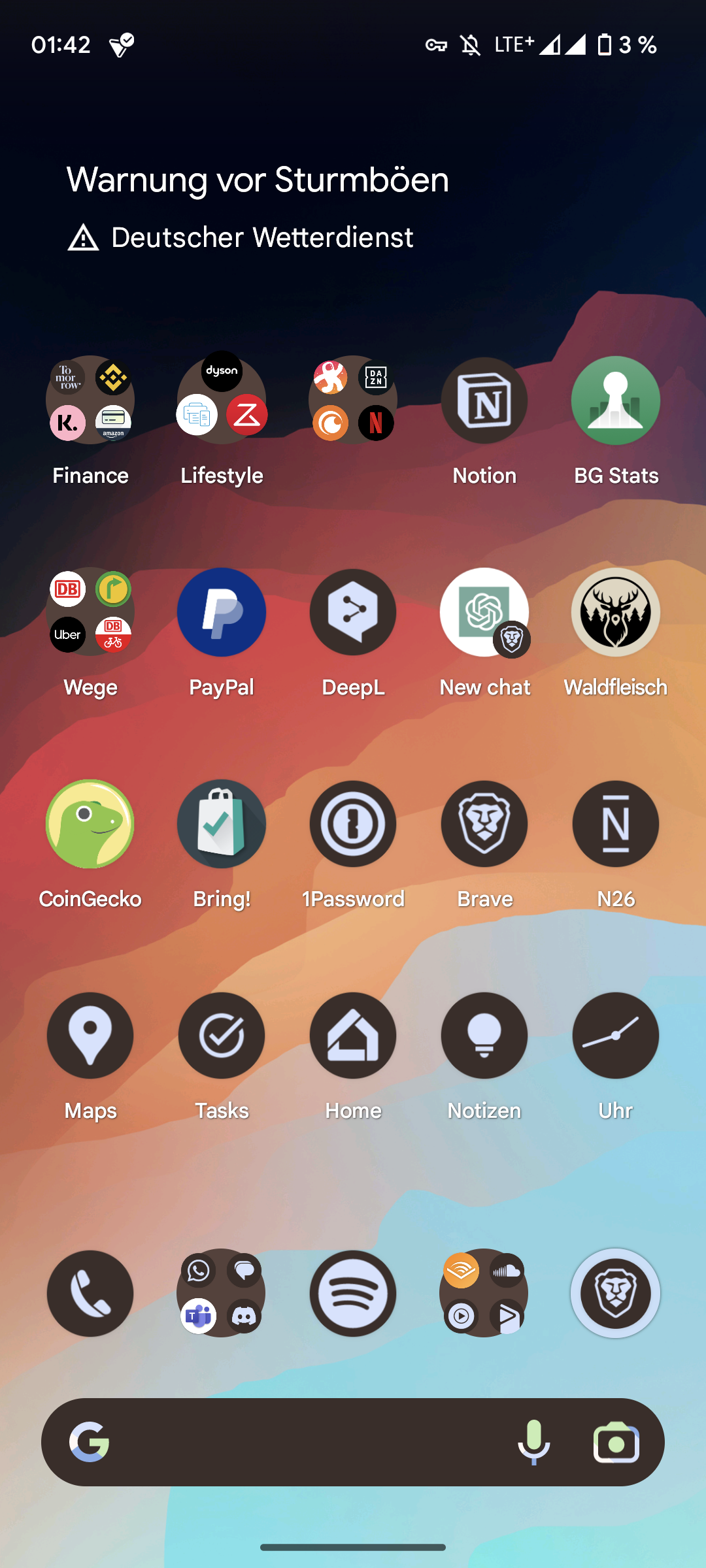
Task: Open the Bring! shopping list app
Action: click(x=222, y=824)
